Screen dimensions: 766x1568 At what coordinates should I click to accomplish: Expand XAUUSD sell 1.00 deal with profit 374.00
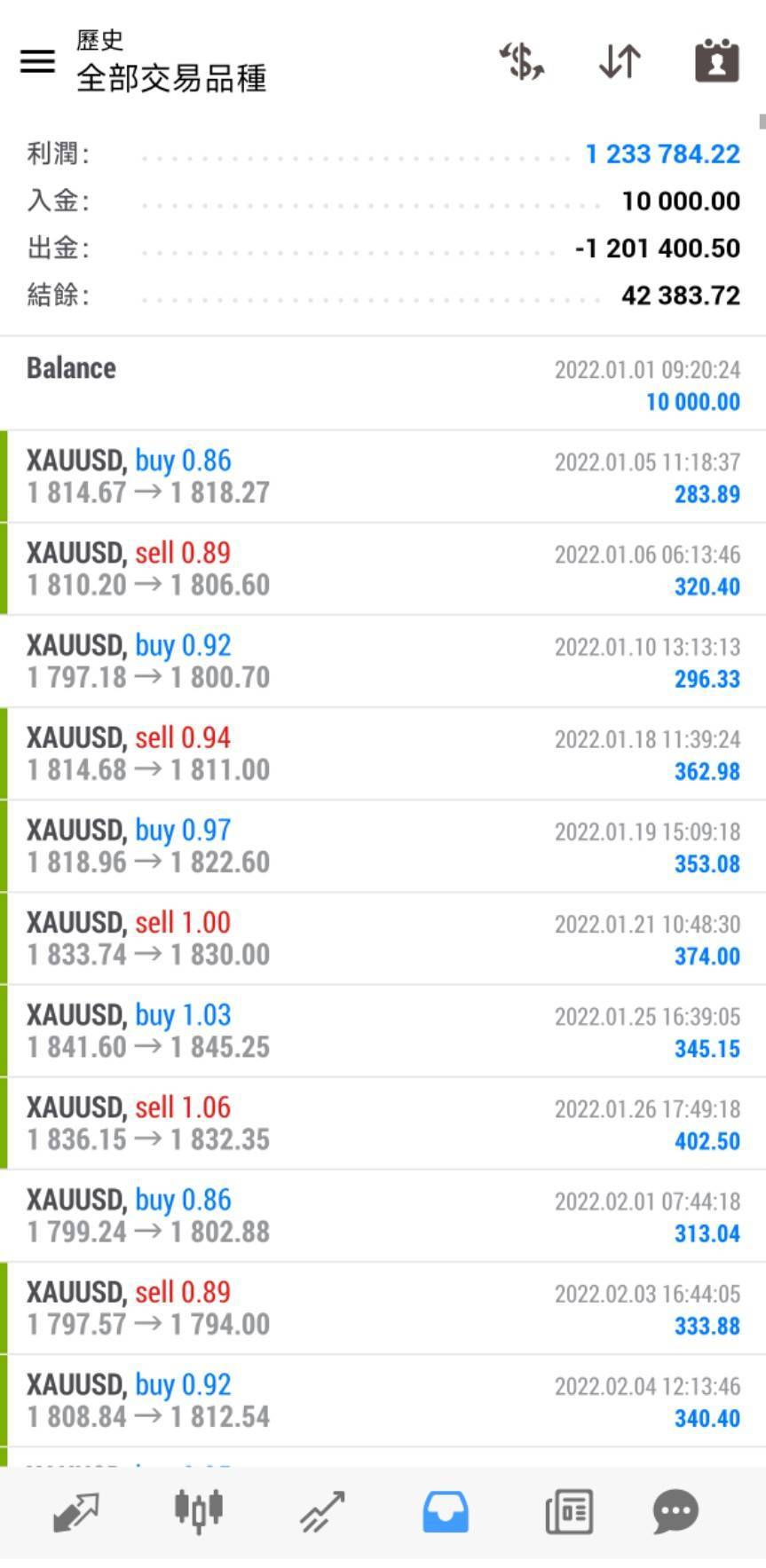pos(383,938)
